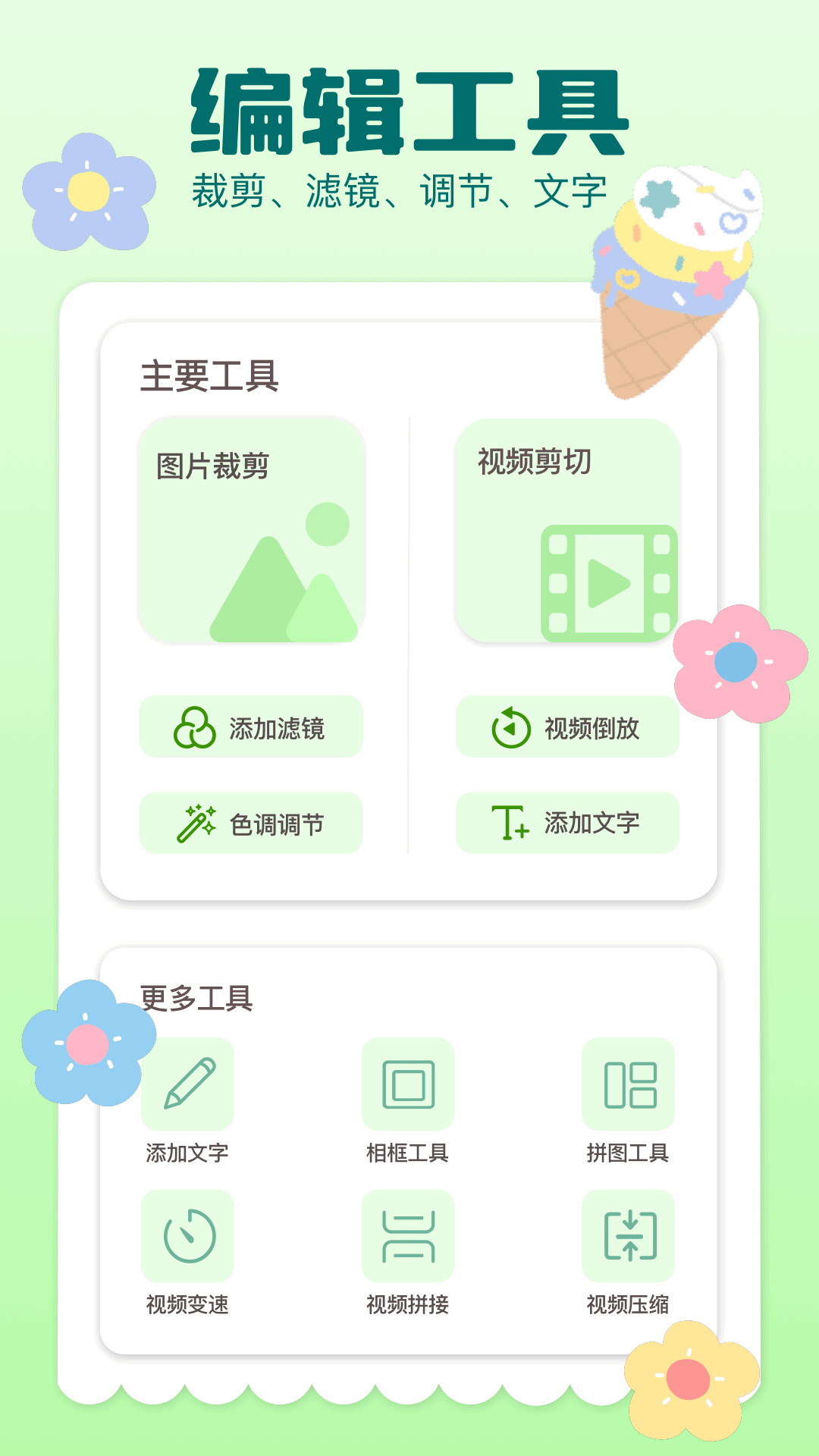Click the 视频倒放 button
819x1456 pixels.
tap(567, 726)
